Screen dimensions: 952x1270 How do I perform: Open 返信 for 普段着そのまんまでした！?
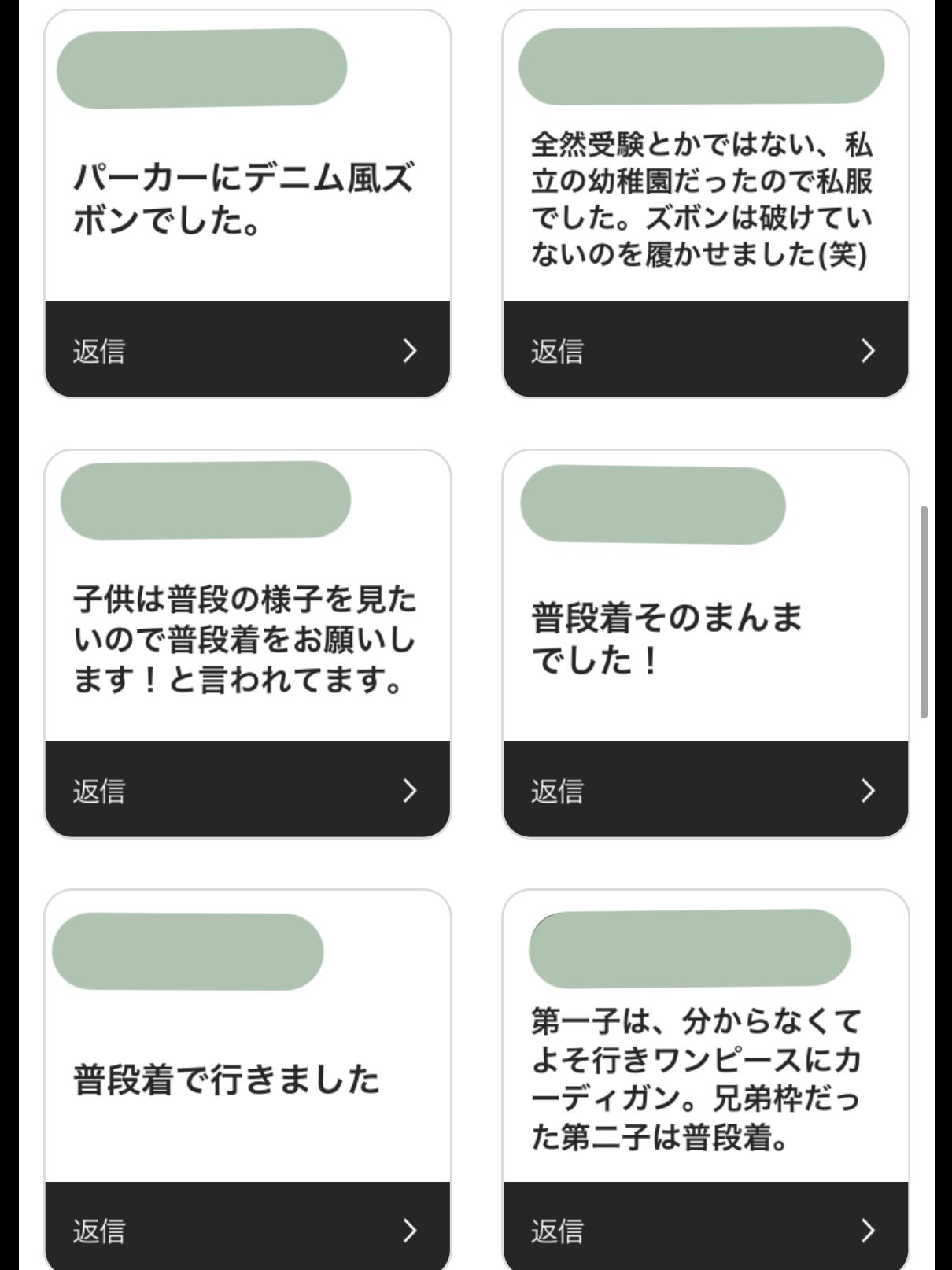click(705, 790)
